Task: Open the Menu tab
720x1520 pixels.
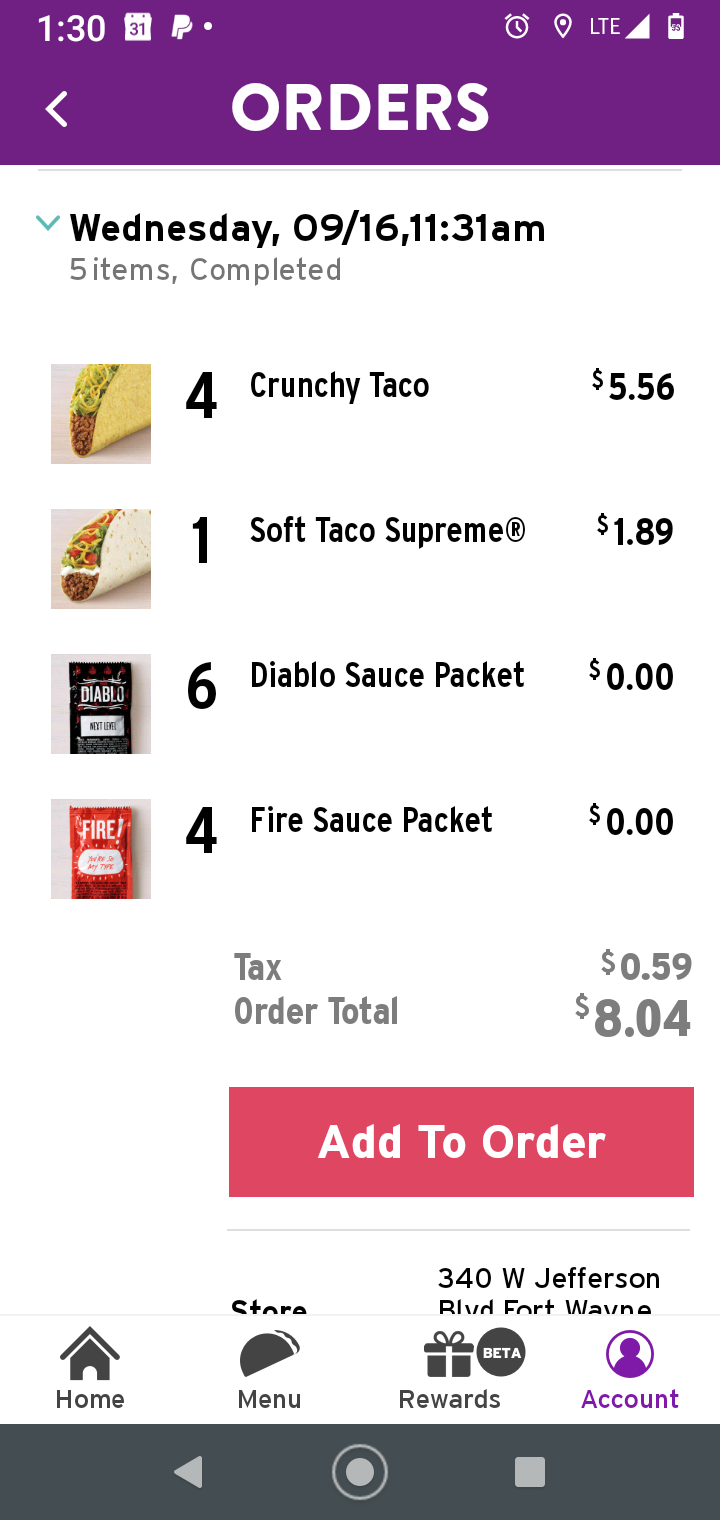Action: coord(269,1369)
